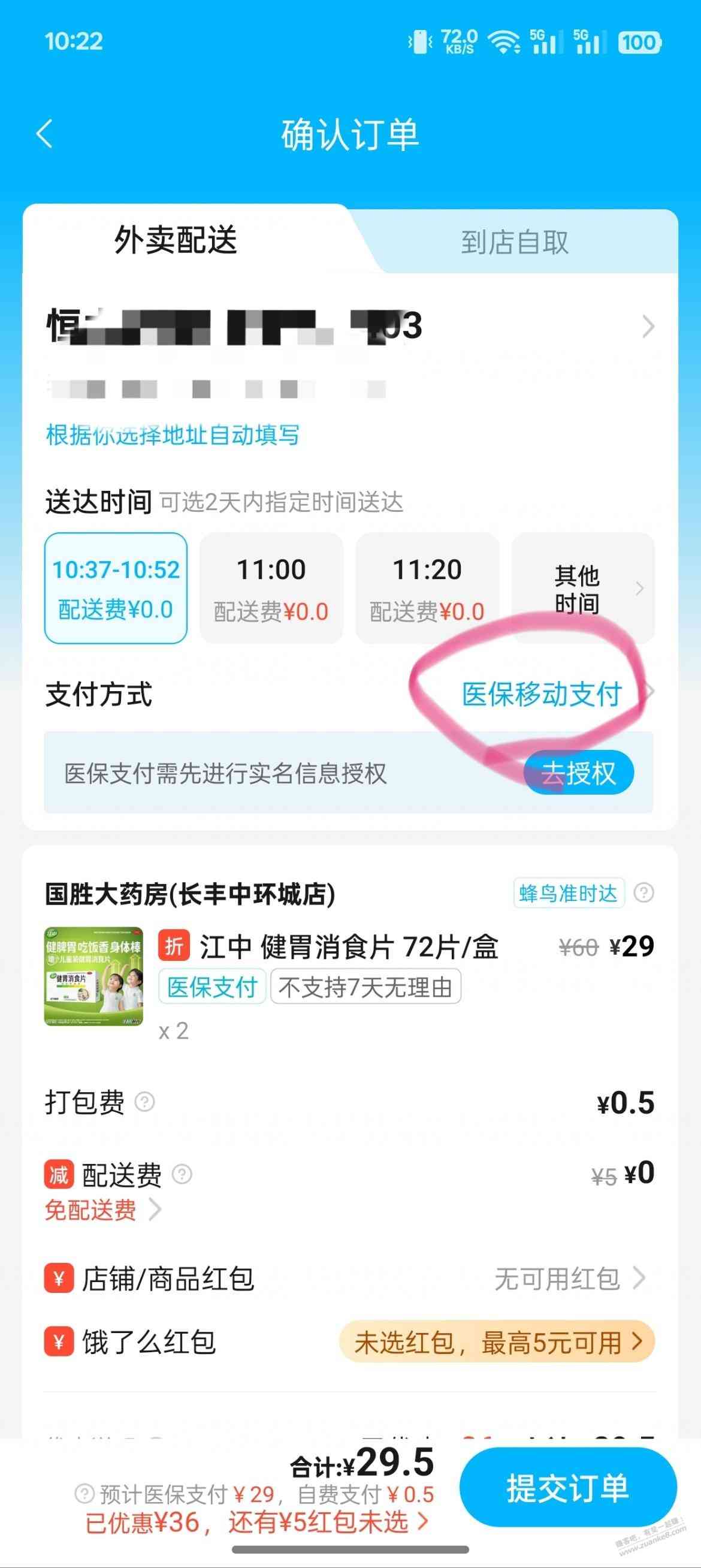View the 配送费 info icon
The height and width of the screenshot is (1568, 701).
click(x=182, y=1174)
